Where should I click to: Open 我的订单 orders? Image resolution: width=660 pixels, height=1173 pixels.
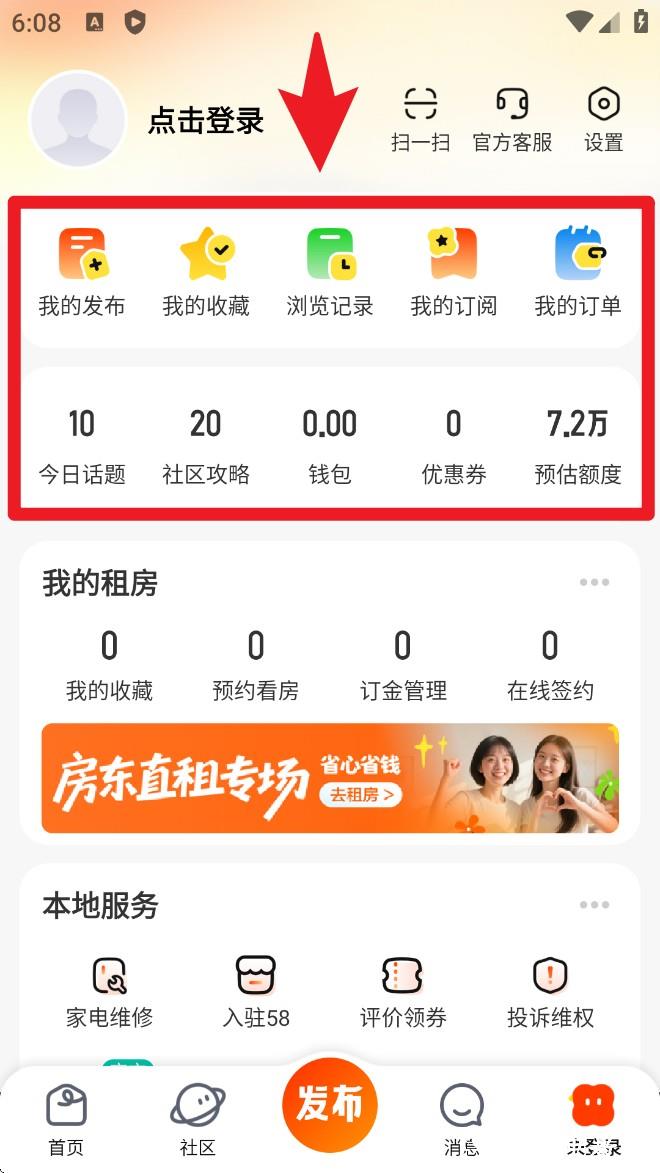(x=578, y=273)
